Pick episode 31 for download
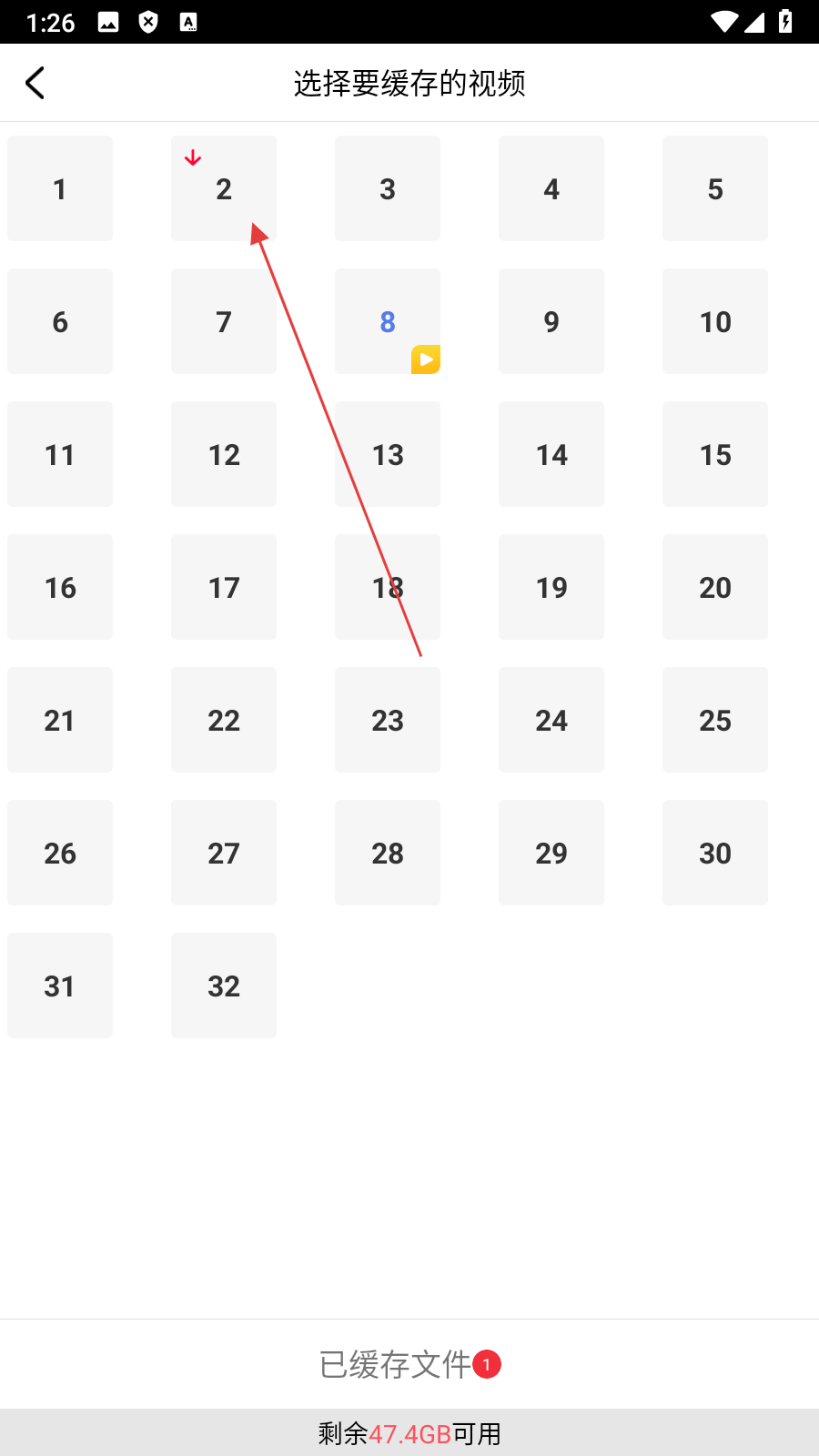Screen dimensions: 819x1456 click(x=60, y=986)
